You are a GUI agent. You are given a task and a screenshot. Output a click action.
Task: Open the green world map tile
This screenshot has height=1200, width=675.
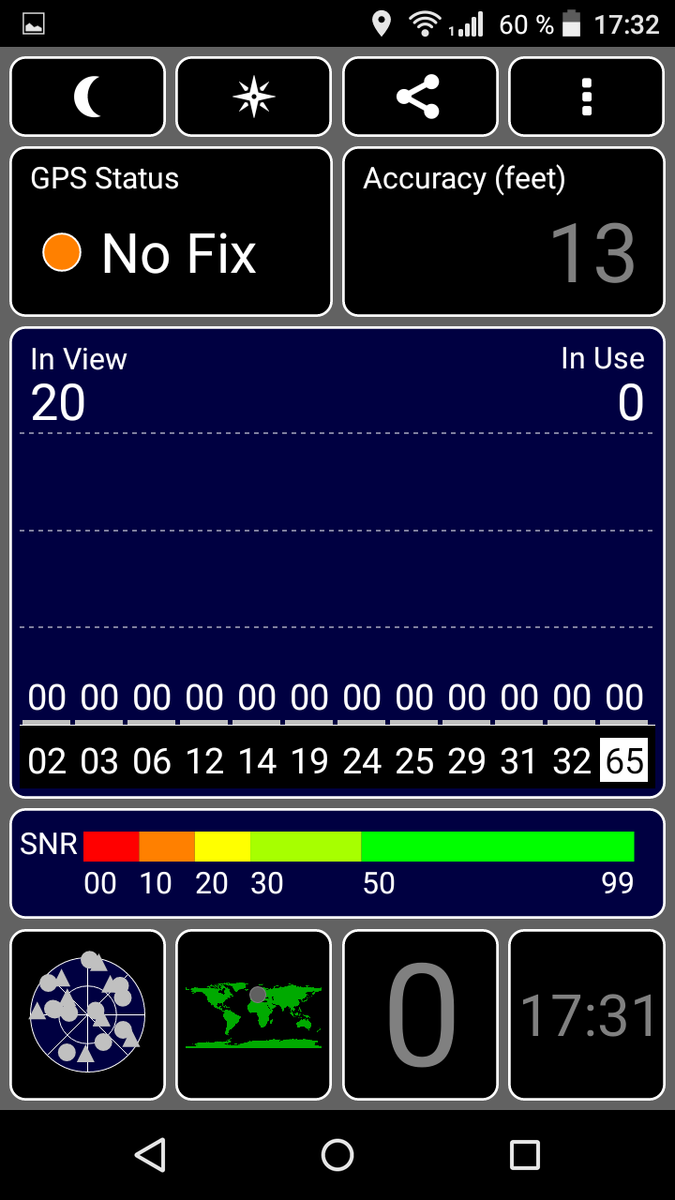pos(253,1015)
